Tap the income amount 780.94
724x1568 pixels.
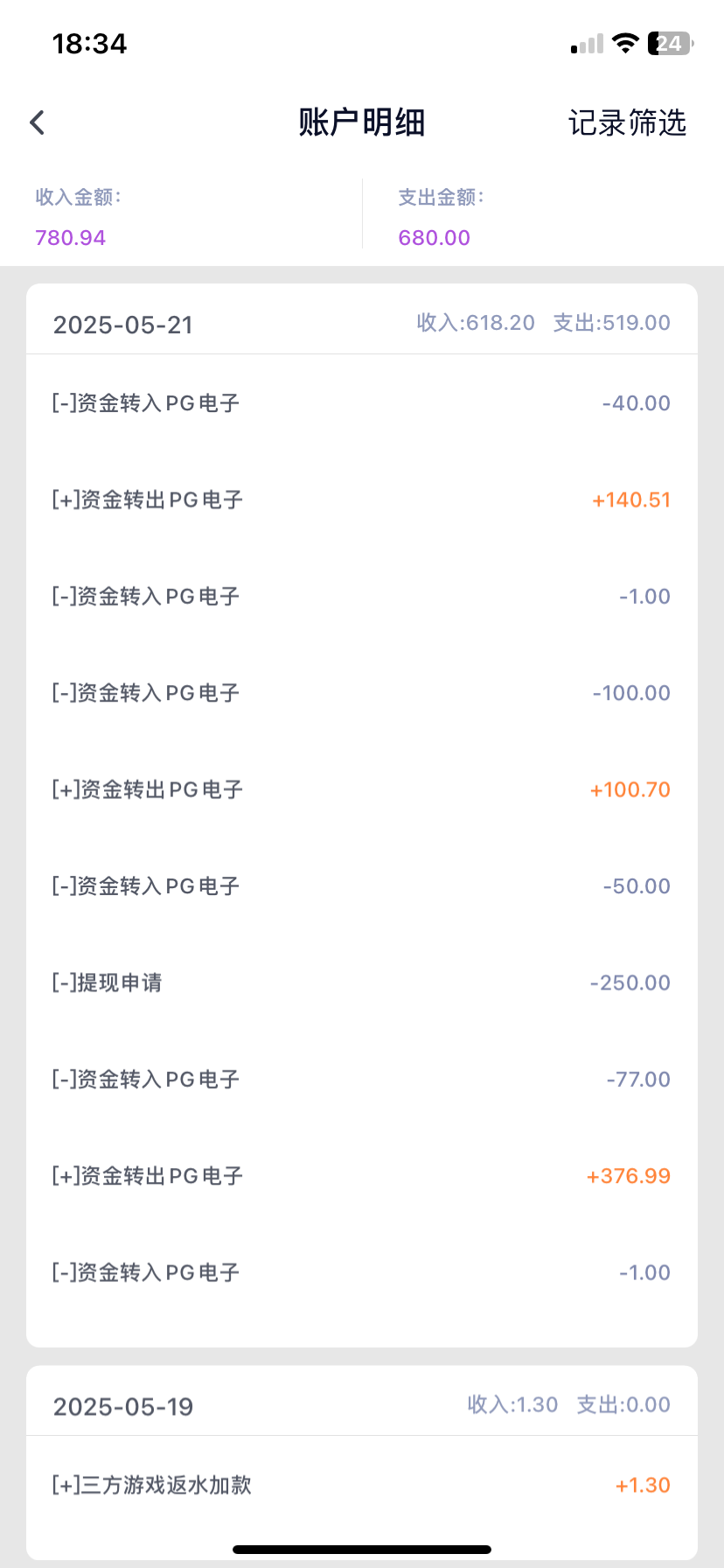(x=71, y=237)
